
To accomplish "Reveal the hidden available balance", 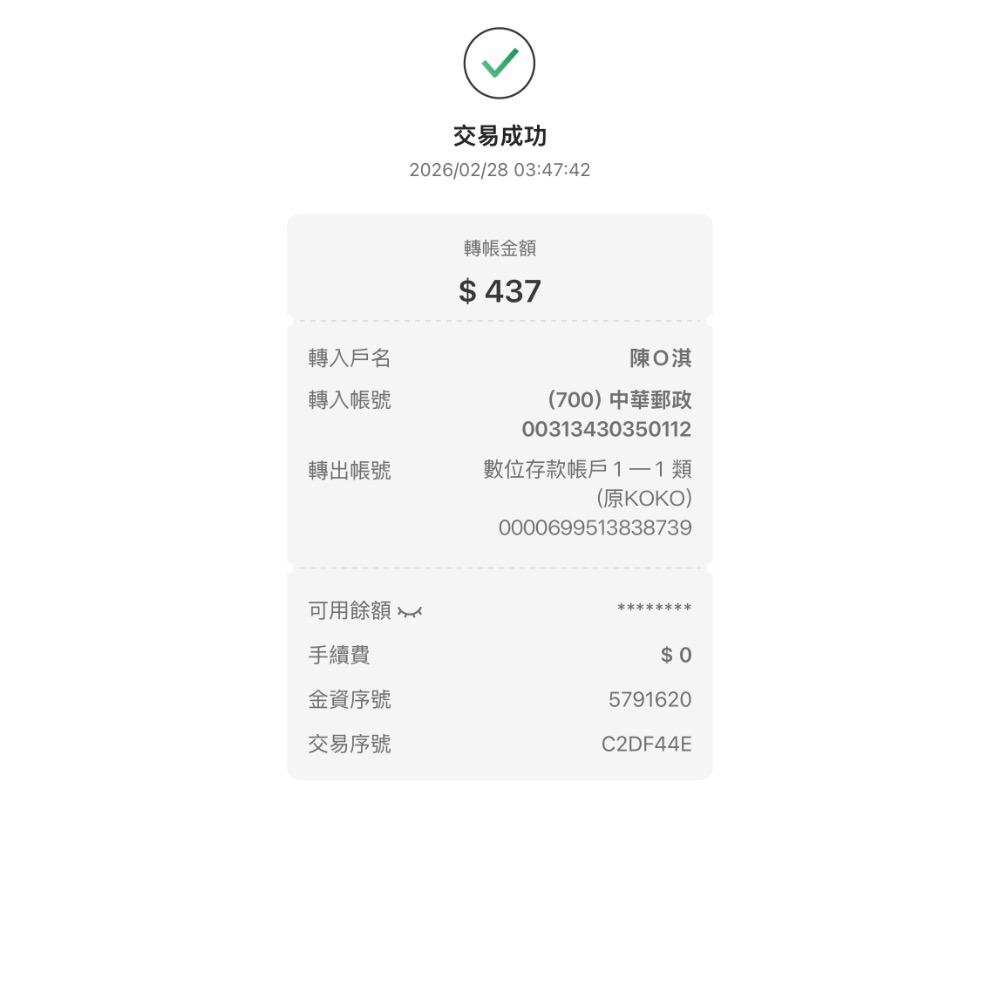I will (410, 611).
